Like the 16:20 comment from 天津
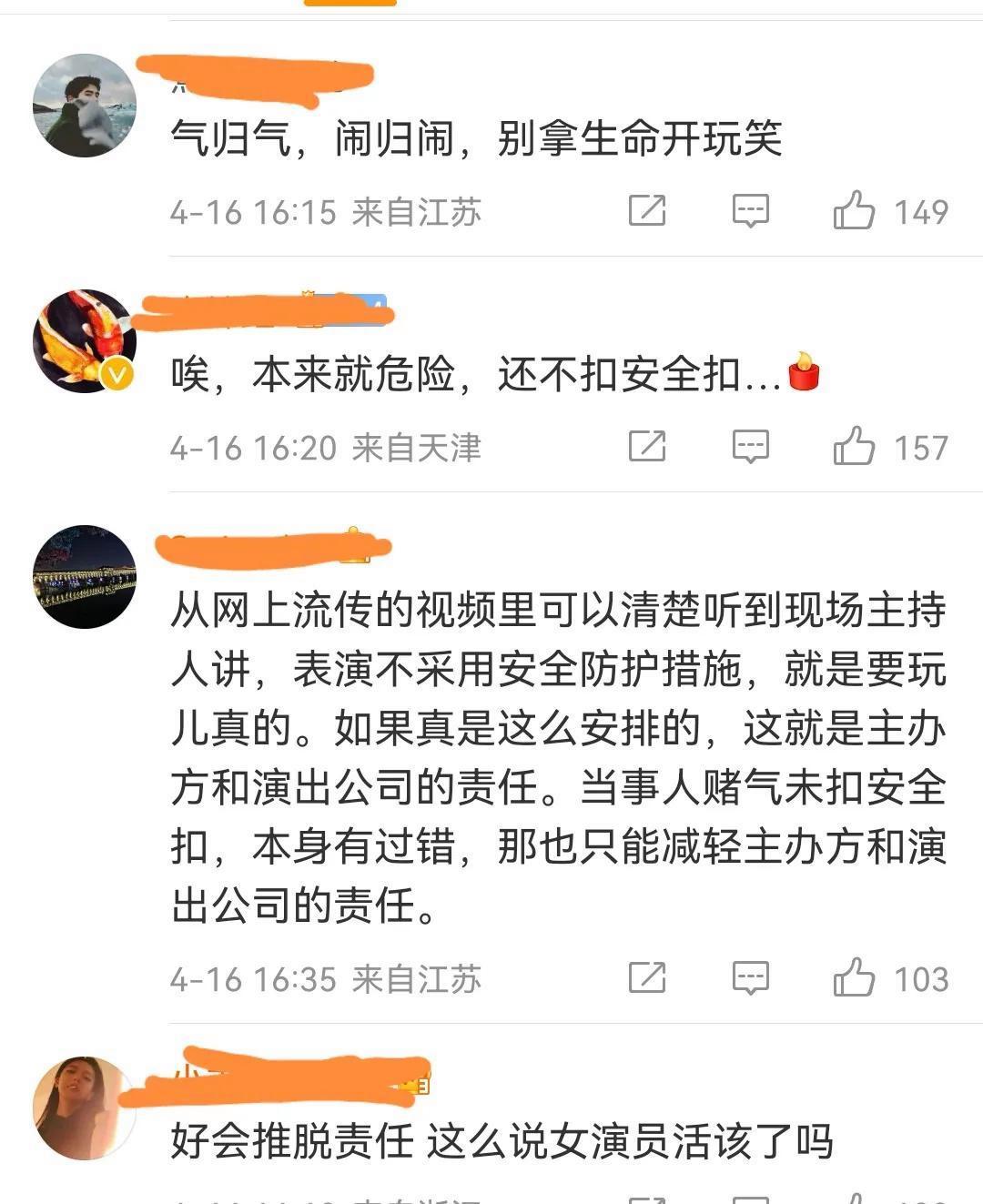This screenshot has width=983, height=1204. coord(854,447)
